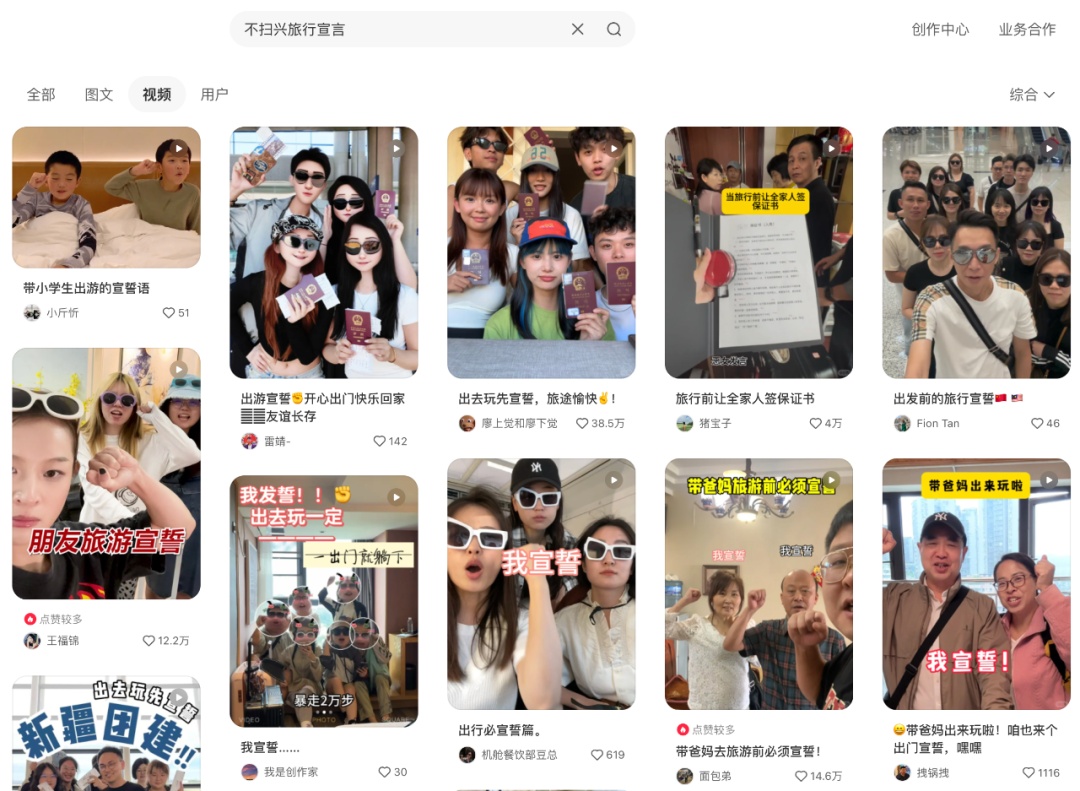Open 业务合作
The height and width of the screenshot is (791, 1080).
pos(1027,29)
